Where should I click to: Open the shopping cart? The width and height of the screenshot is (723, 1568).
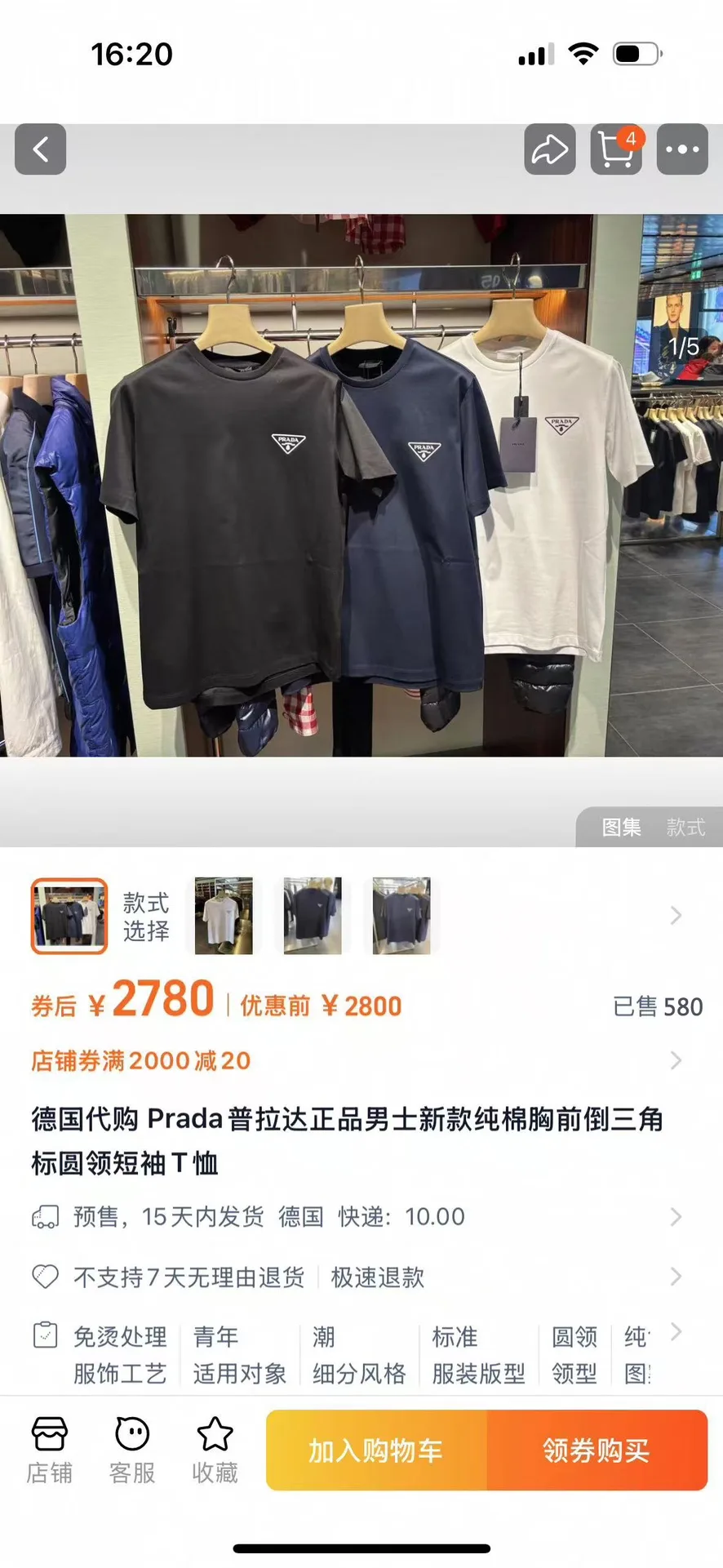[616, 149]
